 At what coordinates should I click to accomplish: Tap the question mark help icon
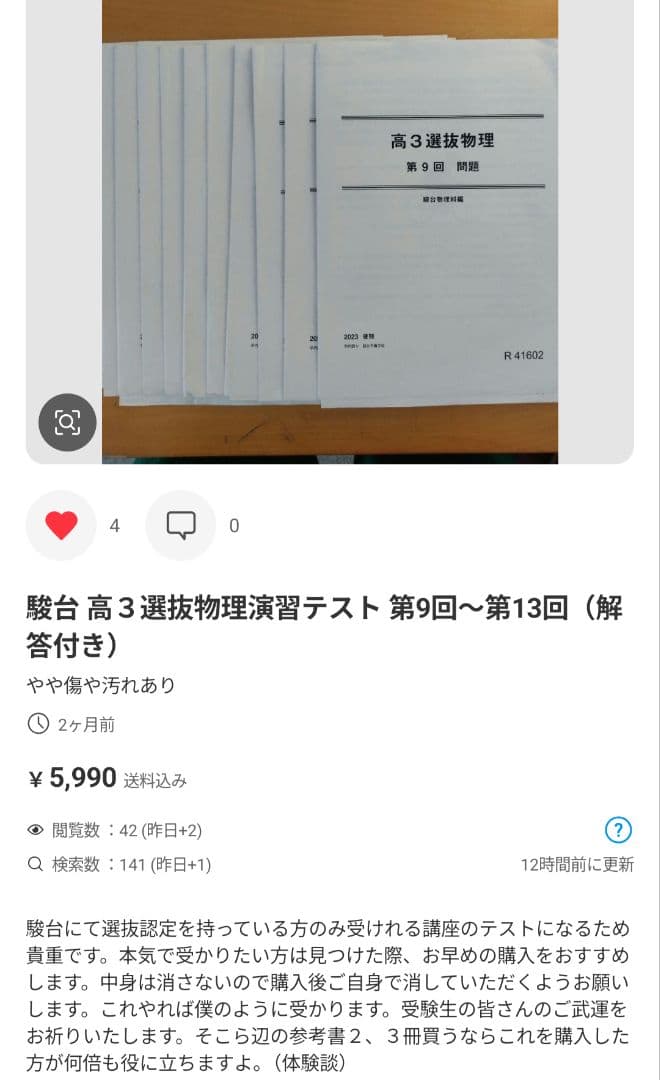click(619, 829)
